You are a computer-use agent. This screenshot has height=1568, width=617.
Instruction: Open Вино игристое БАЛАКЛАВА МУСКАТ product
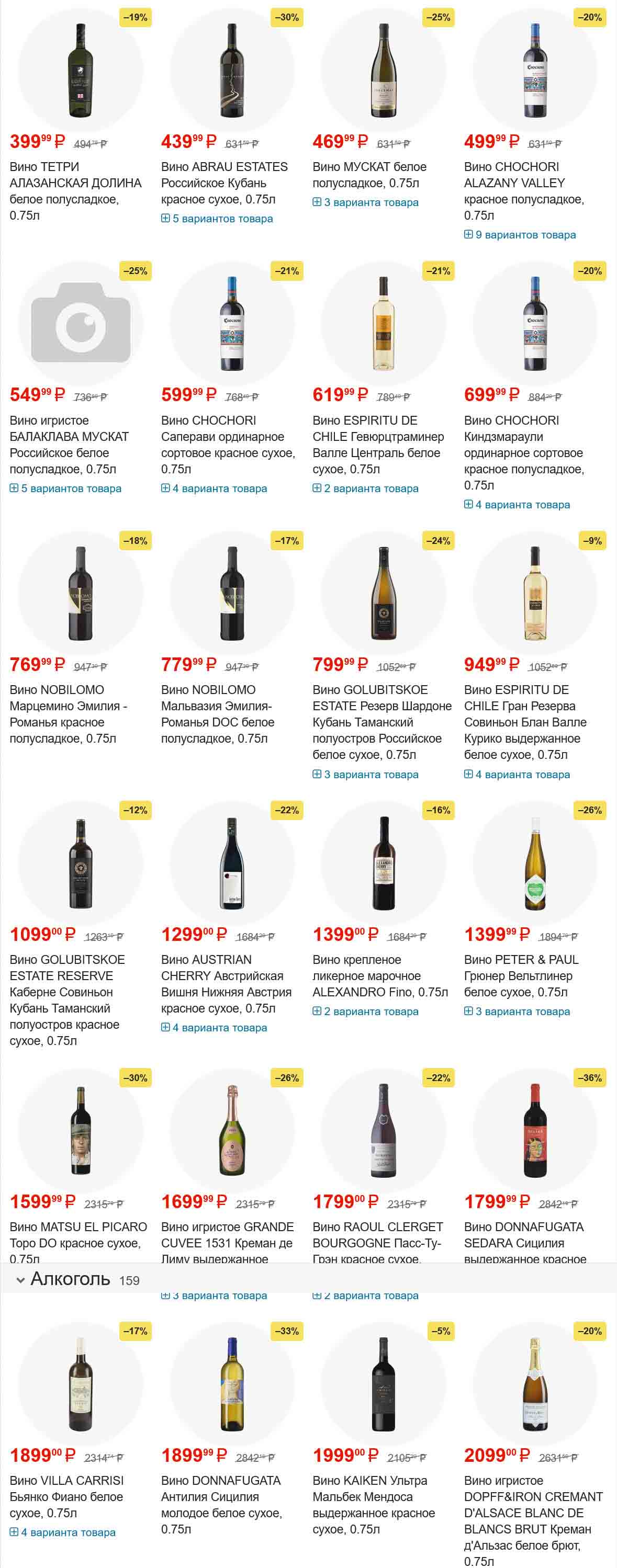[69, 445]
